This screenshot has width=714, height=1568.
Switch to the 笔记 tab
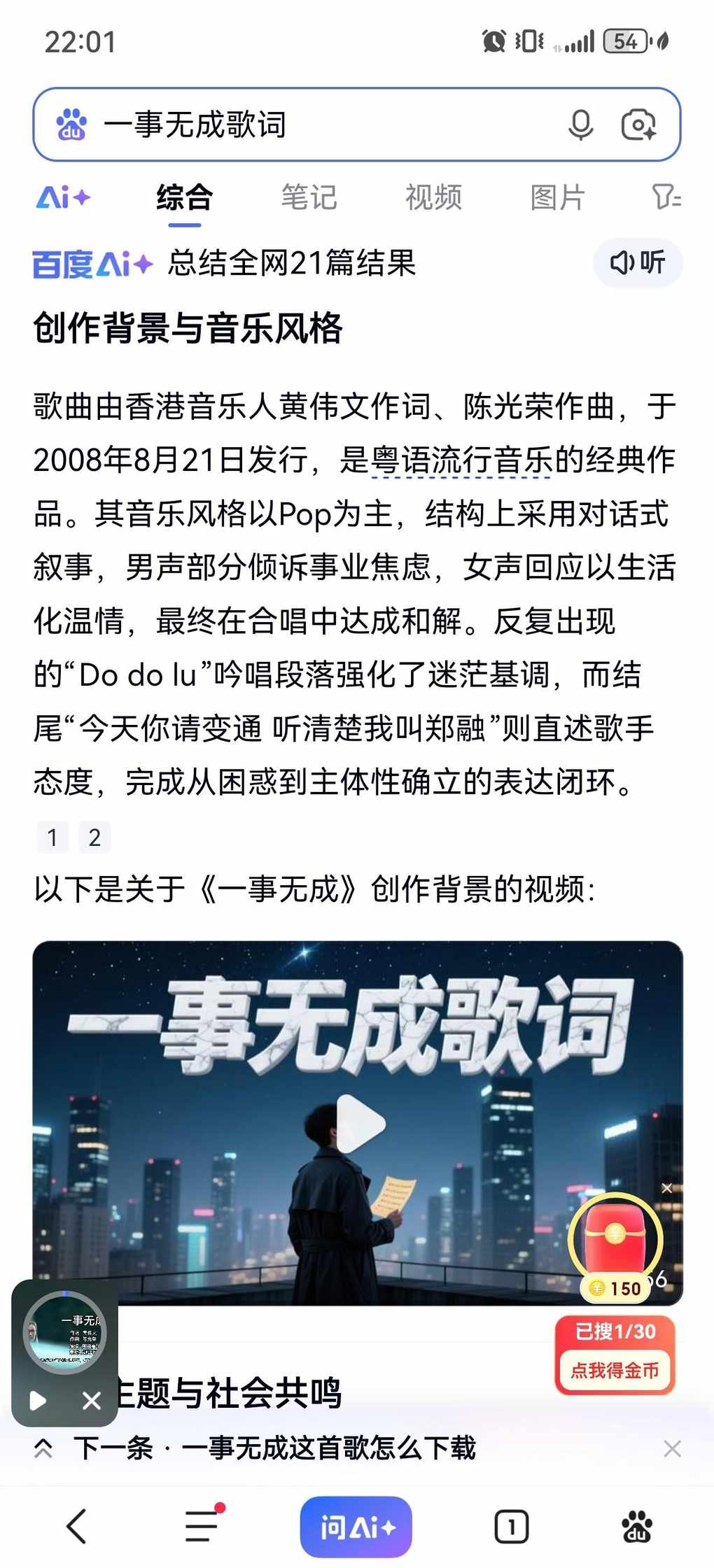(x=309, y=198)
